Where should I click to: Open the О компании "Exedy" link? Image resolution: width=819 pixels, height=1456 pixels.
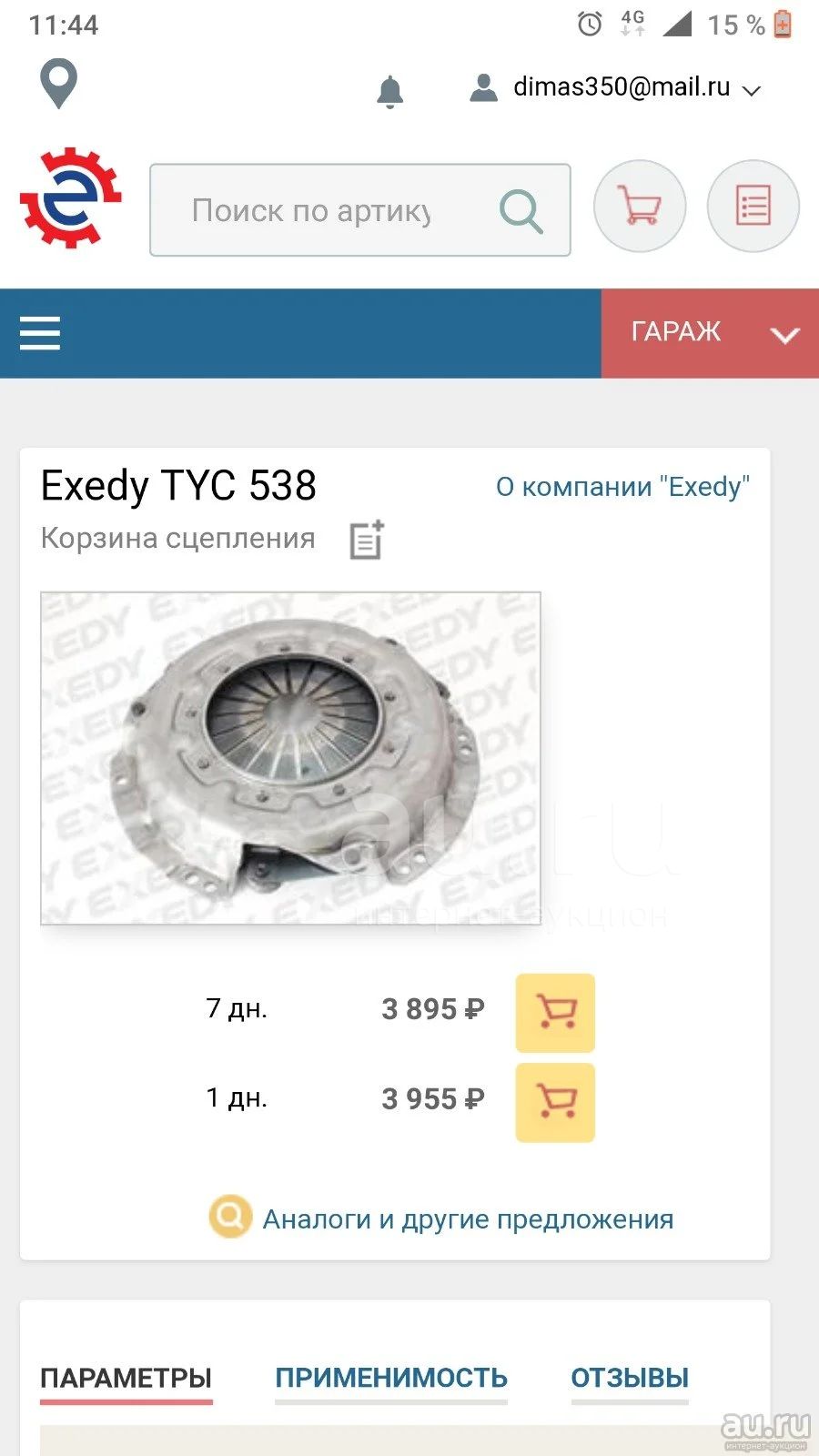(x=622, y=487)
